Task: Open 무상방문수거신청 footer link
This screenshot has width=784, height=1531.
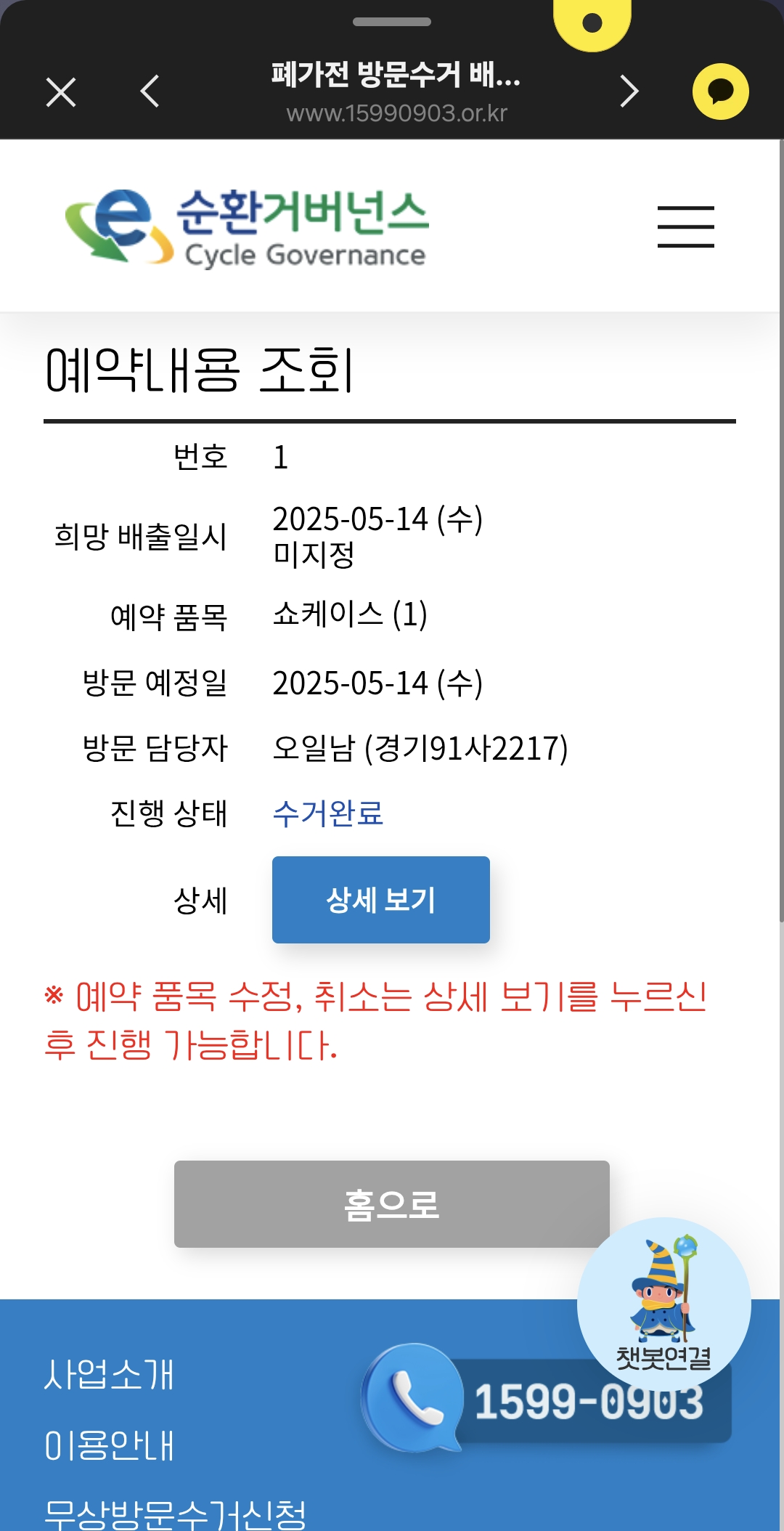Action: tap(175, 1514)
